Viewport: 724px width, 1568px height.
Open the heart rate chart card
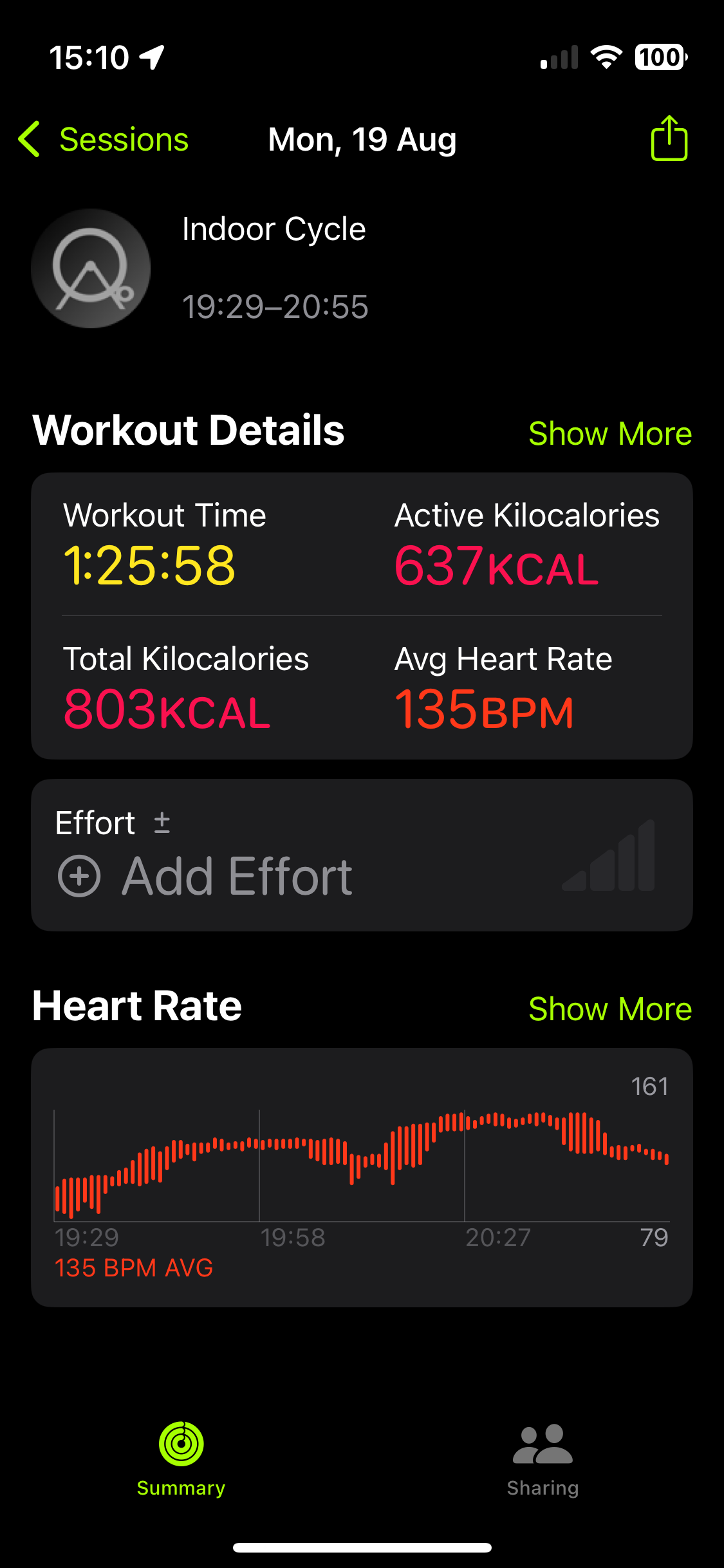click(x=362, y=1177)
